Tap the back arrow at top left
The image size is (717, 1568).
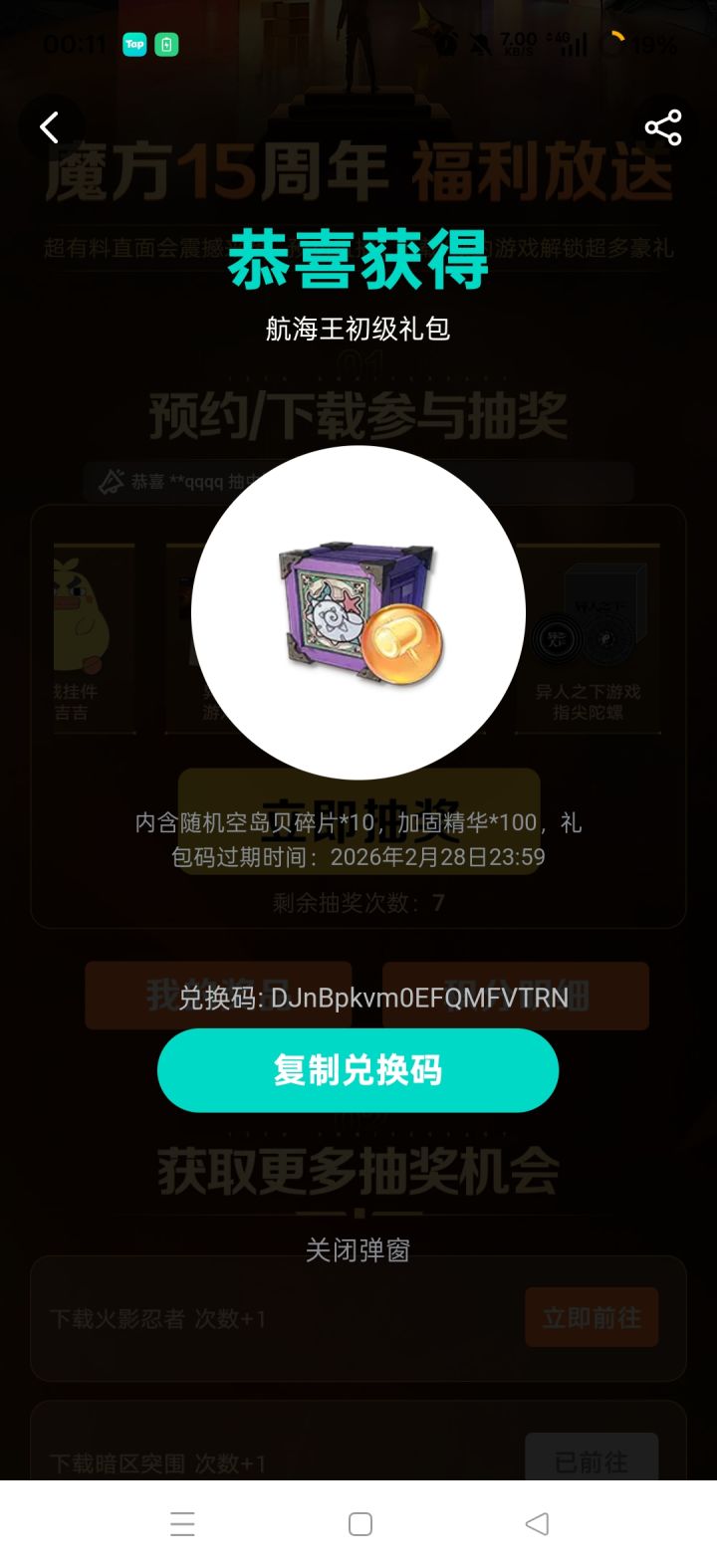click(x=50, y=127)
